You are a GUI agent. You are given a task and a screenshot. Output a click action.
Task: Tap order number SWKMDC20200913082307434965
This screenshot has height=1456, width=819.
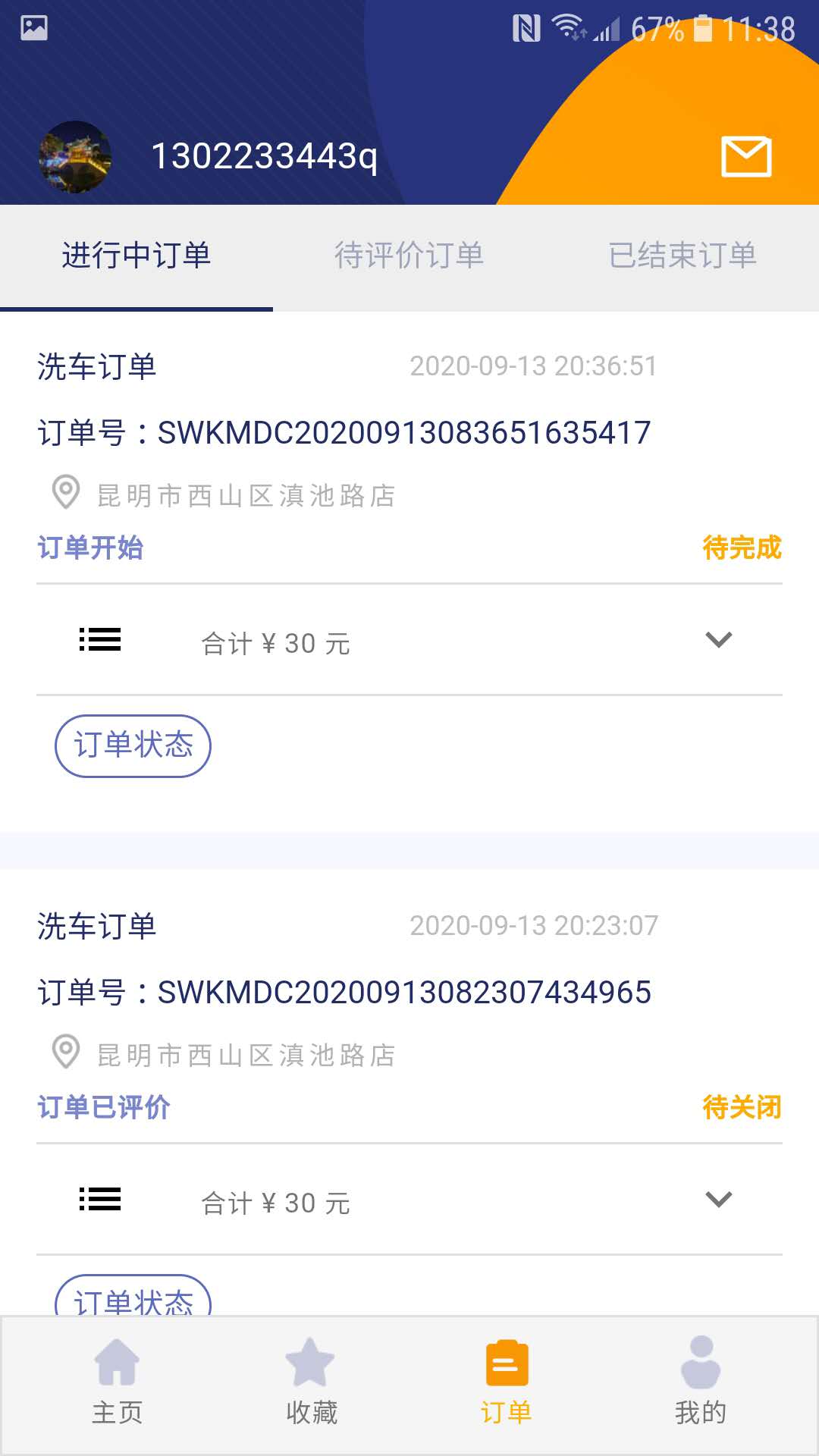pyautogui.click(x=403, y=991)
